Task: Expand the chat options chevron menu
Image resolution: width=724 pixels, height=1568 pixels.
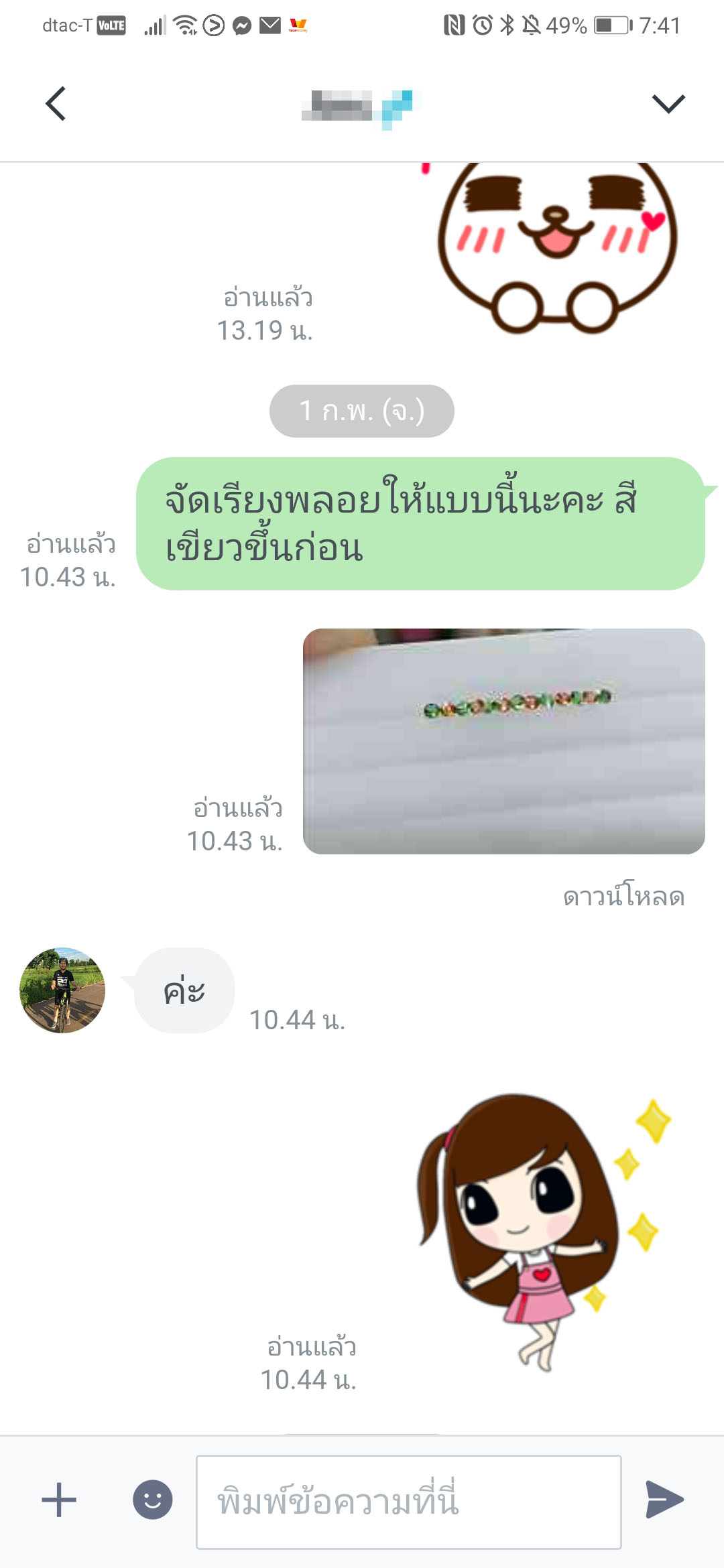Action: pos(668,104)
